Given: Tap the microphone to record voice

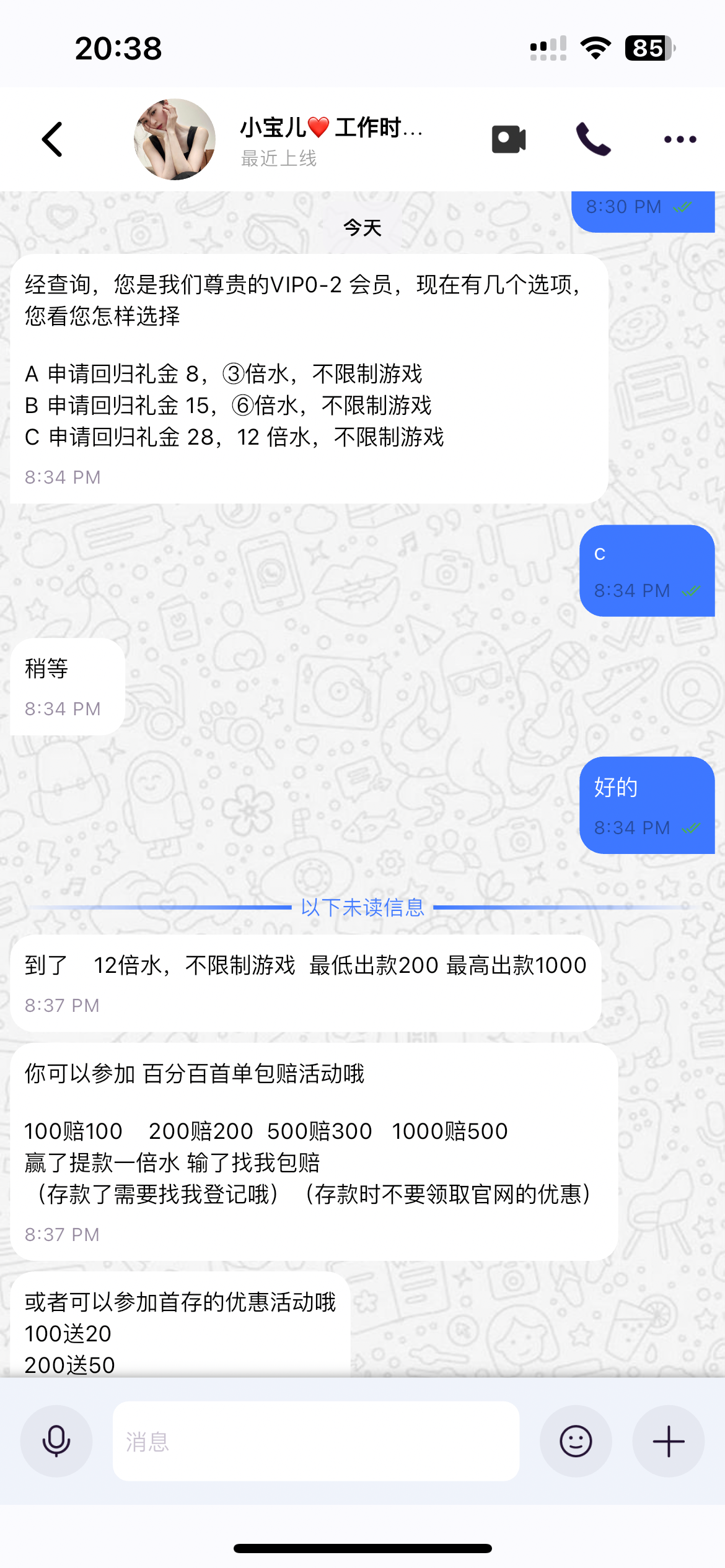Looking at the screenshot, I should pos(56,1441).
